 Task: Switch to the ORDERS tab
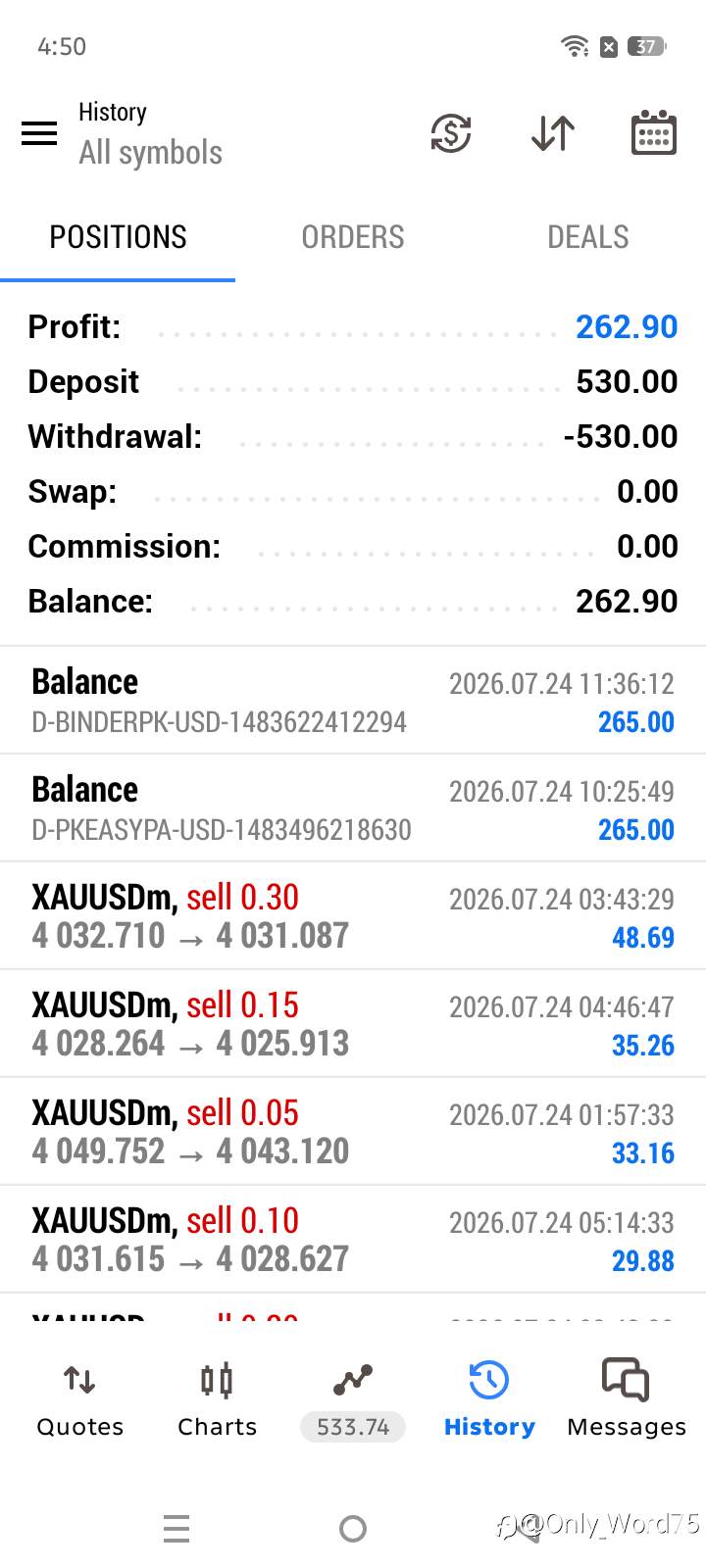click(x=353, y=237)
